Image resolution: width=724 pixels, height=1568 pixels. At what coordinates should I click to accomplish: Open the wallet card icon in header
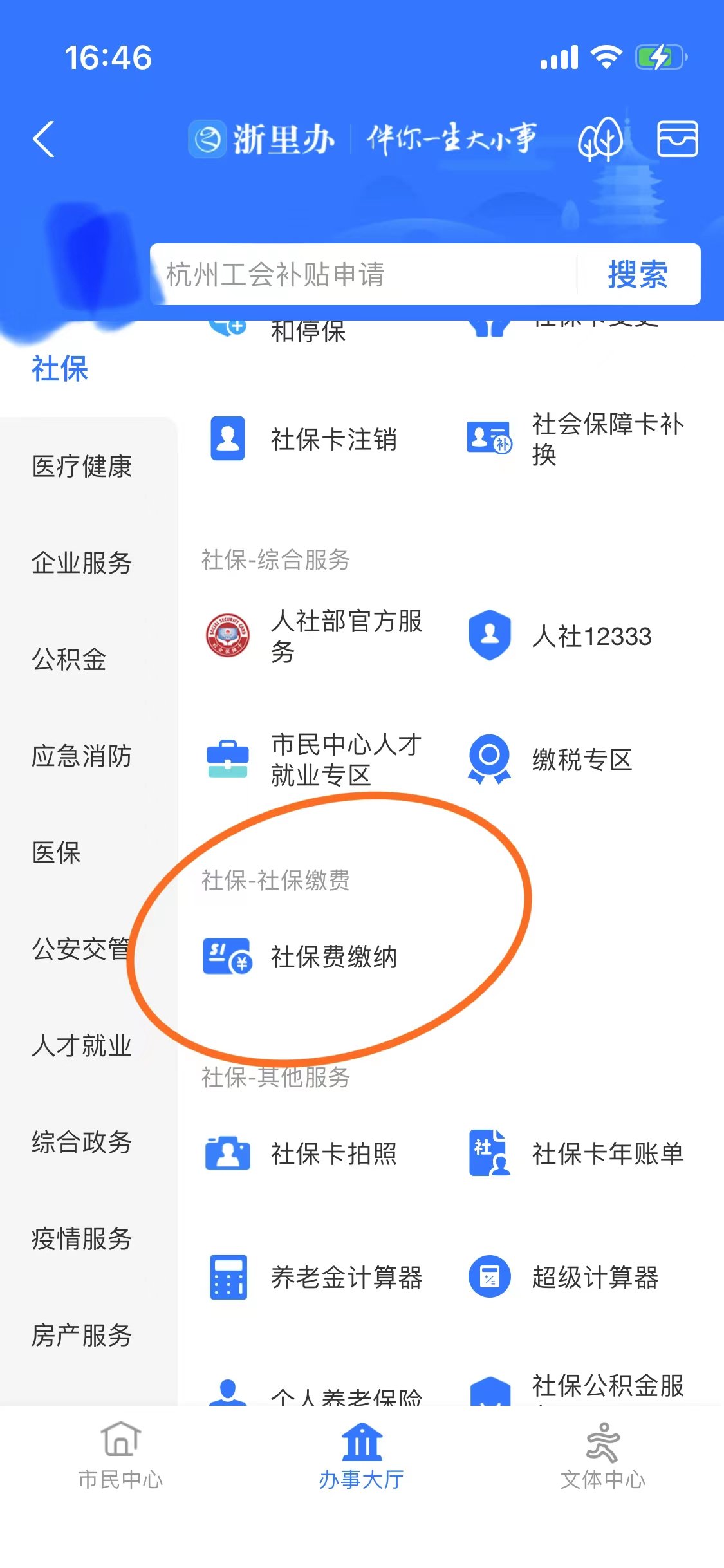tap(677, 139)
